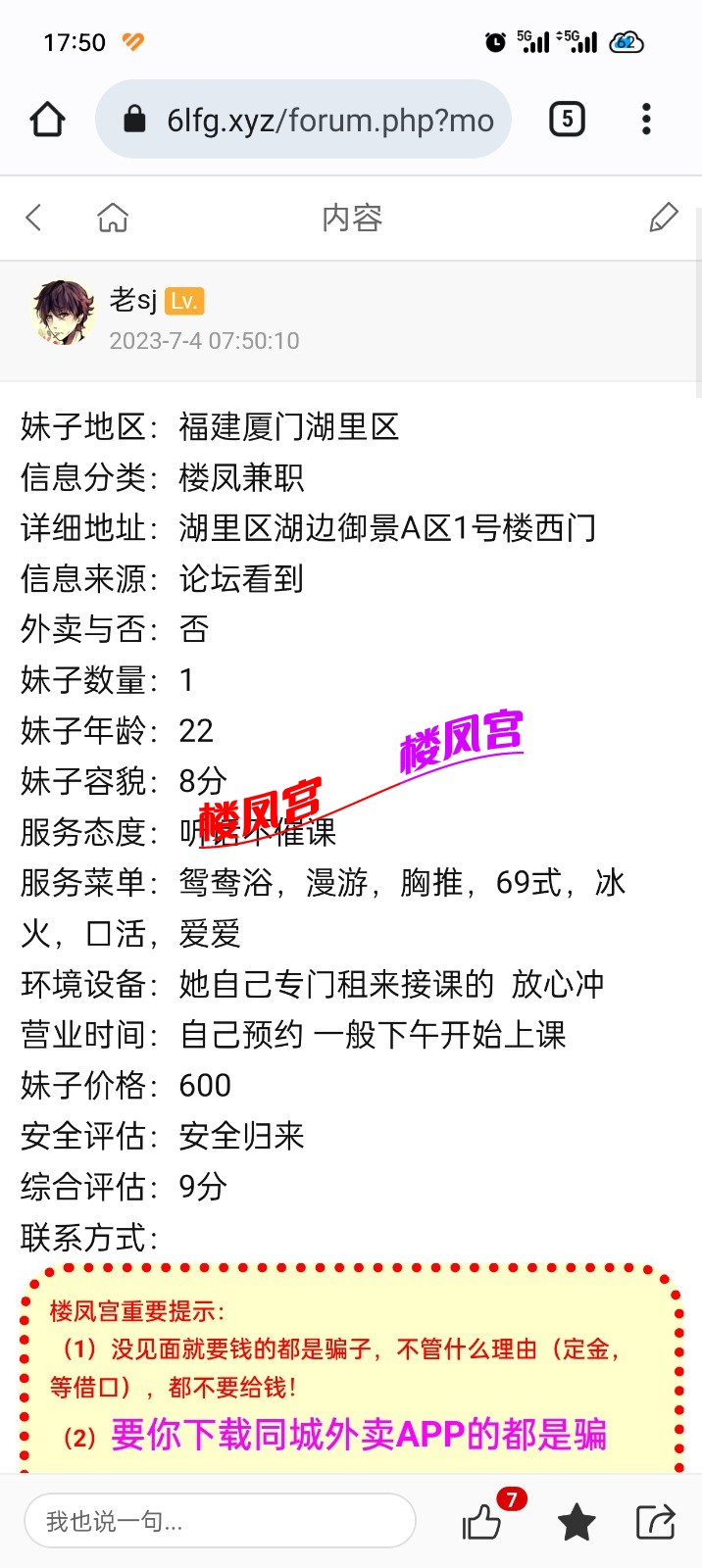This screenshot has height=1568, width=702.
Task: Tap the URL address bar
Action: point(304,120)
